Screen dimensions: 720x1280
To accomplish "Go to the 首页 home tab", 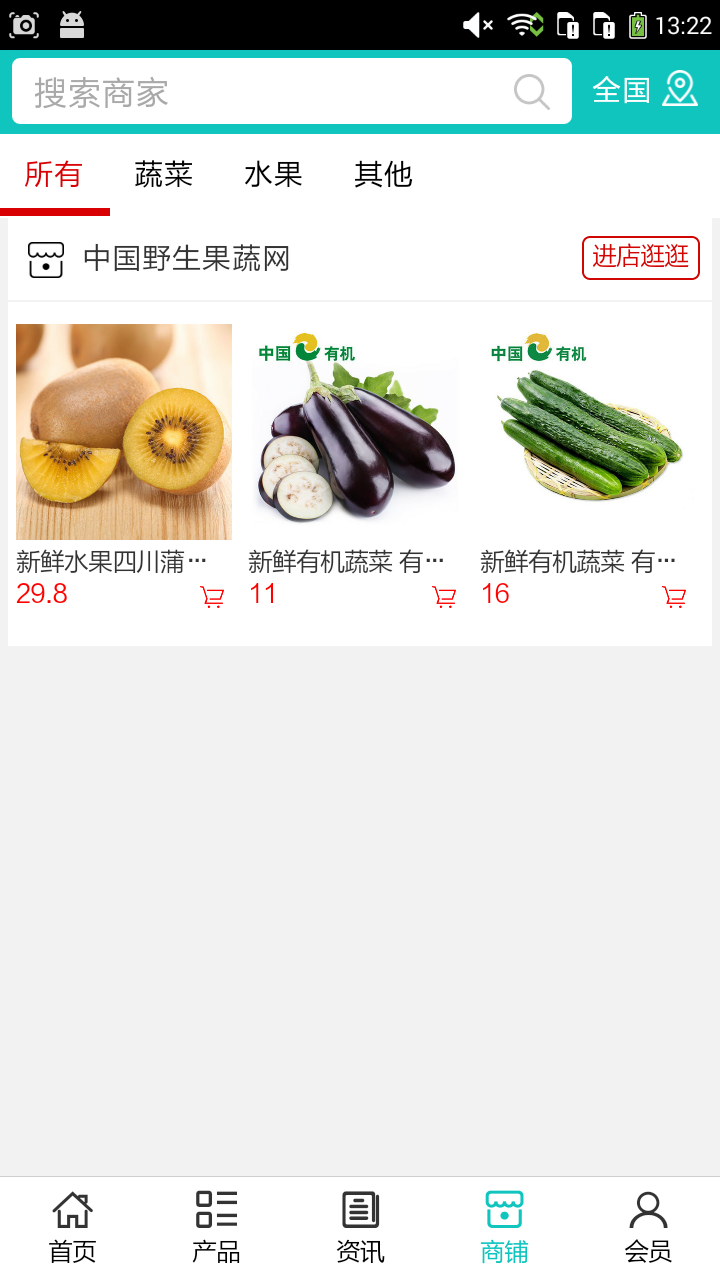I will (x=72, y=1228).
